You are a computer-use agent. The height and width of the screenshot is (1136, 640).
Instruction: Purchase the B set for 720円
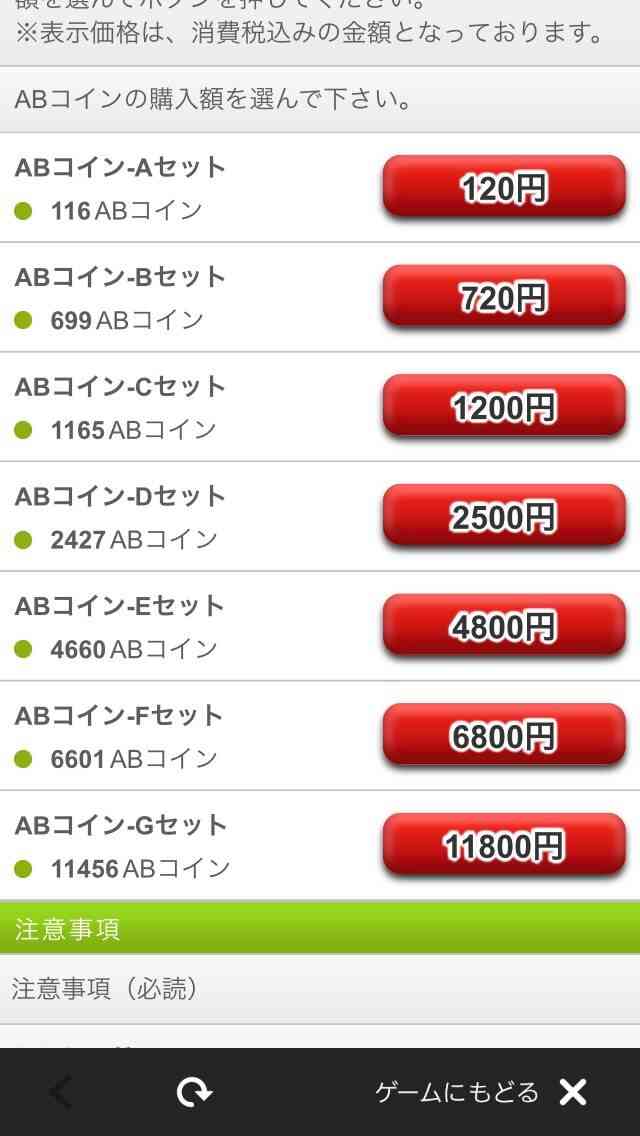click(504, 296)
